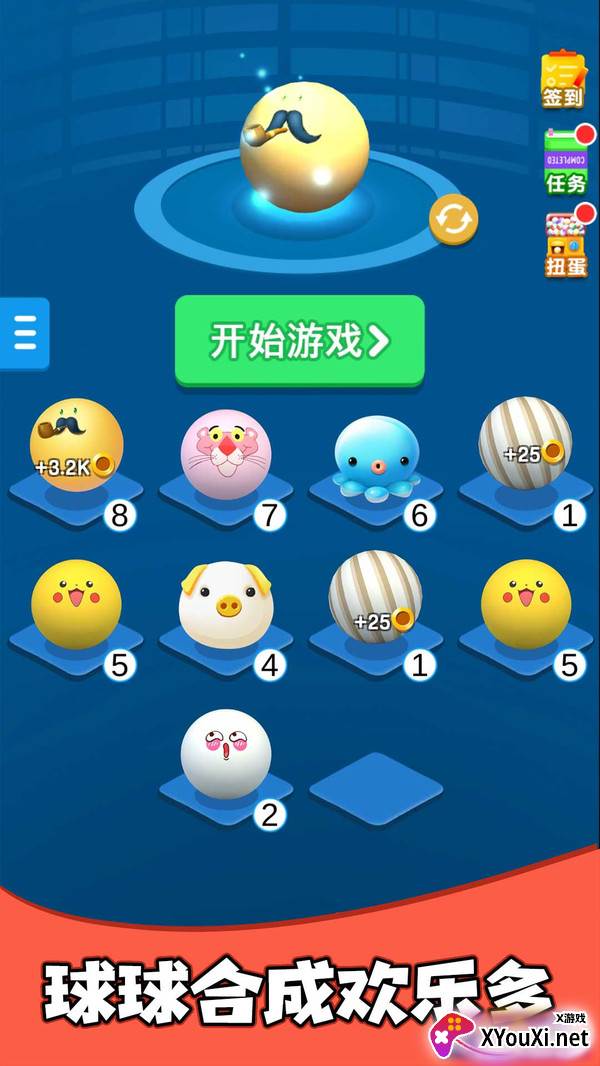Select the level 7 pink panther ball

pos(226,454)
